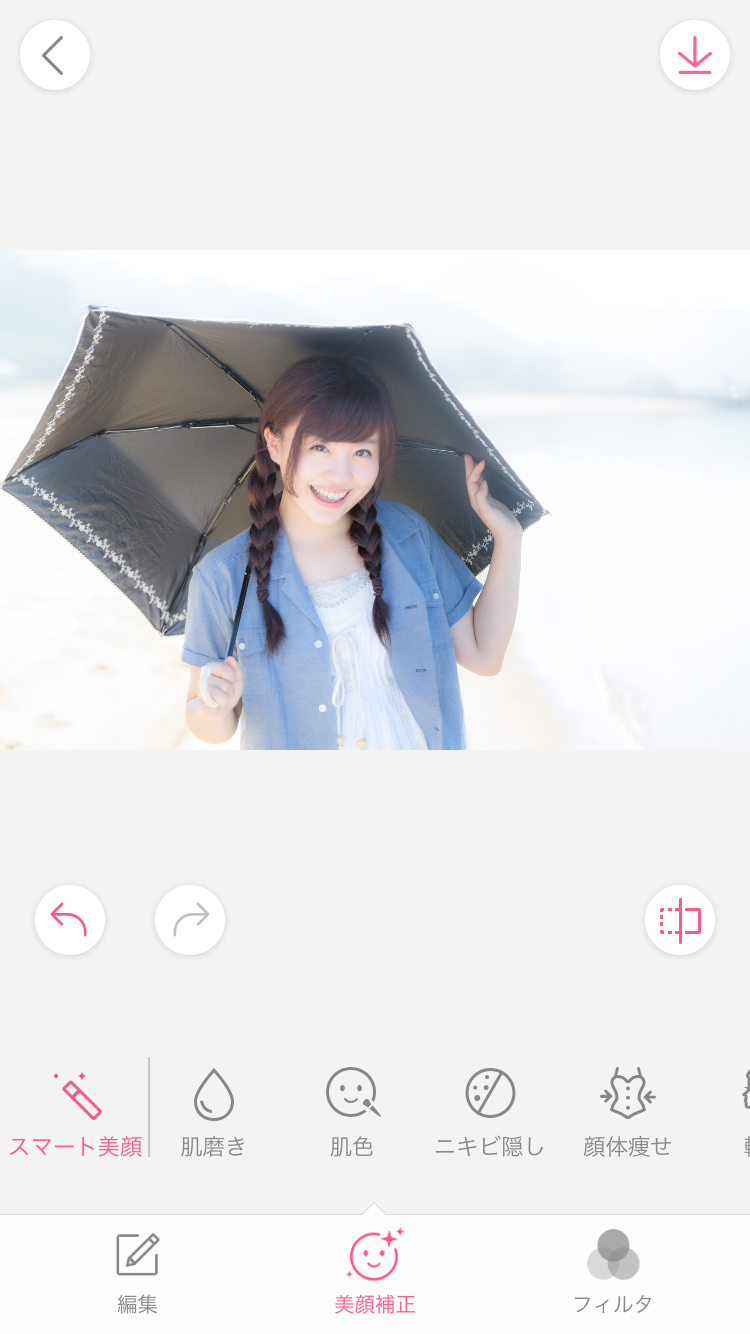
Task: Open 顔体痩せ slimming tool
Action: coord(627,1113)
